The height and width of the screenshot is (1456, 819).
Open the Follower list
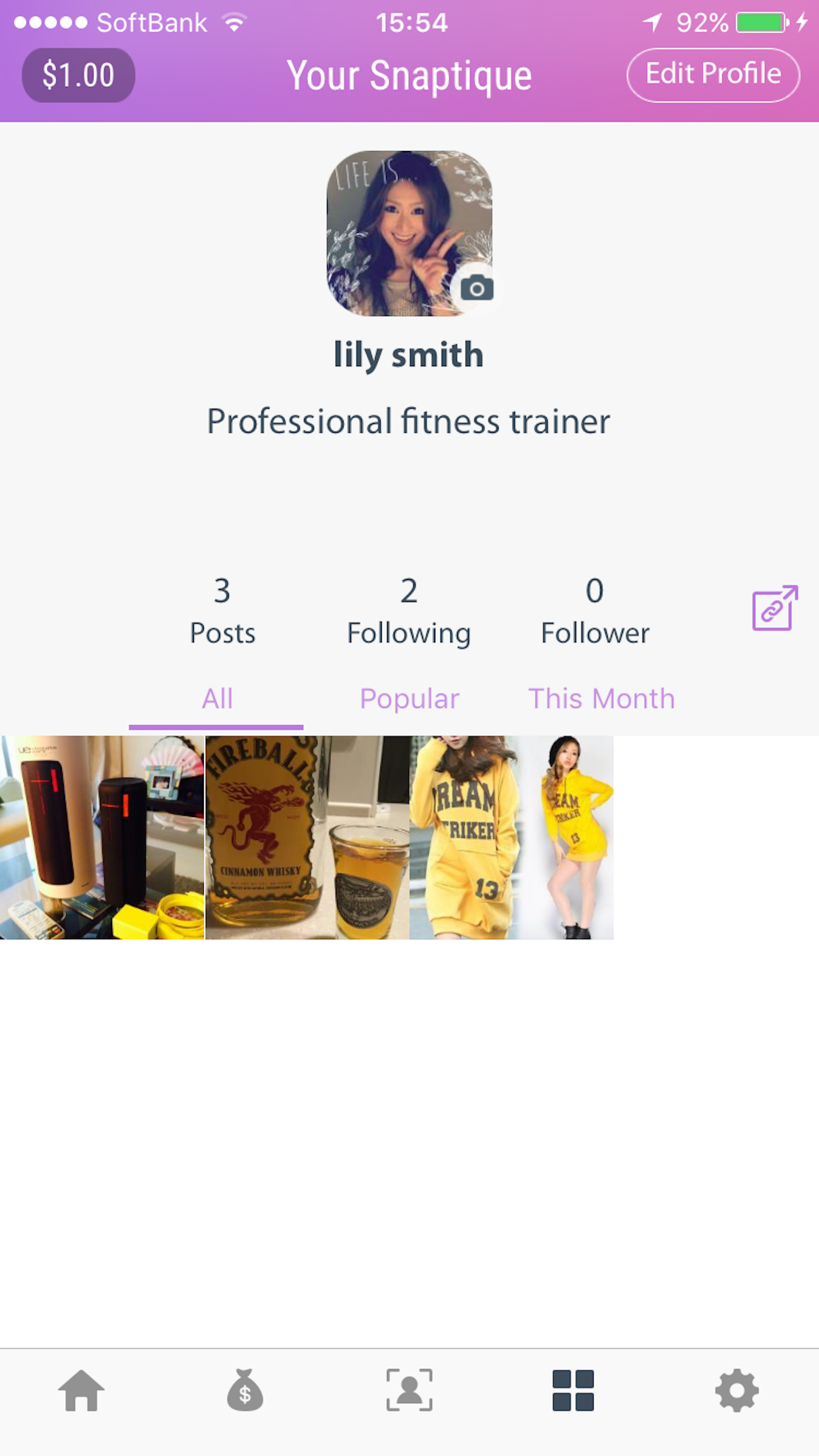[595, 611]
